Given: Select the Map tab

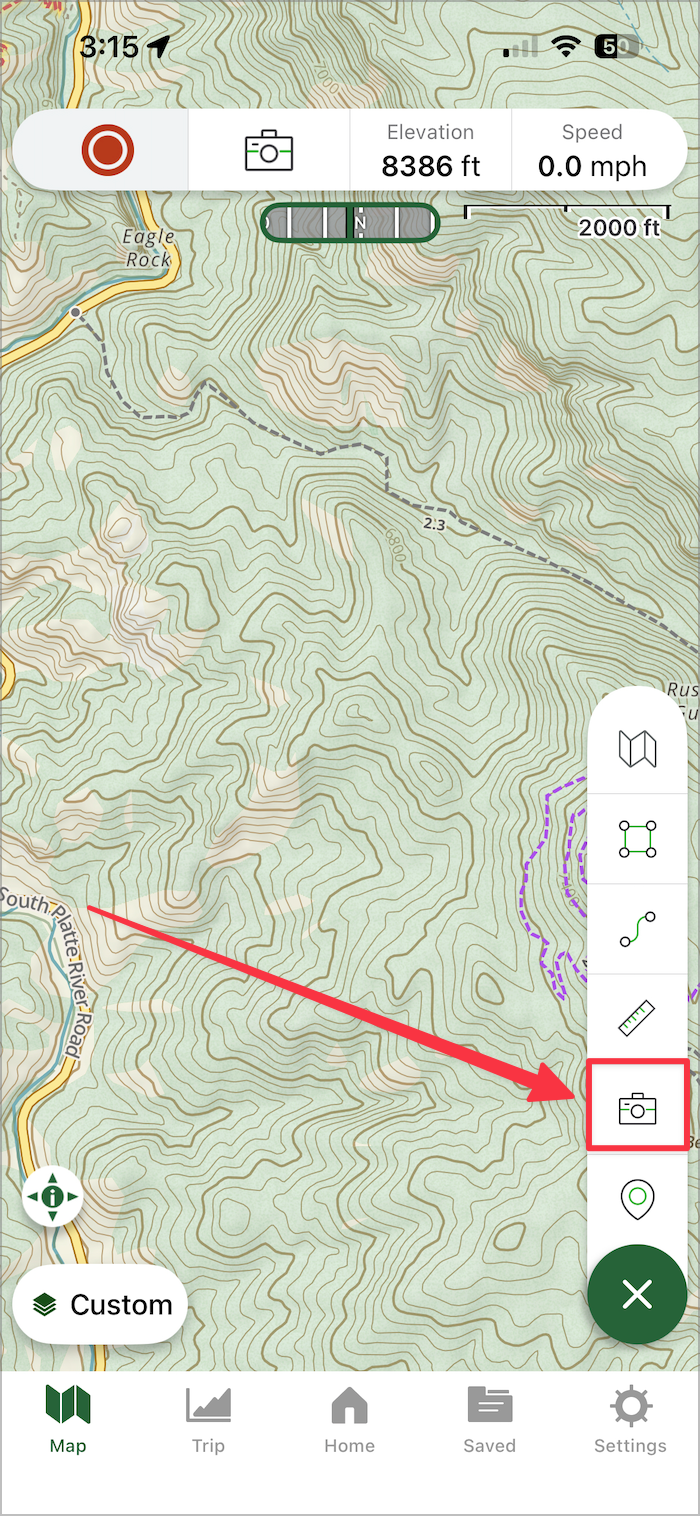Looking at the screenshot, I should (x=68, y=1420).
